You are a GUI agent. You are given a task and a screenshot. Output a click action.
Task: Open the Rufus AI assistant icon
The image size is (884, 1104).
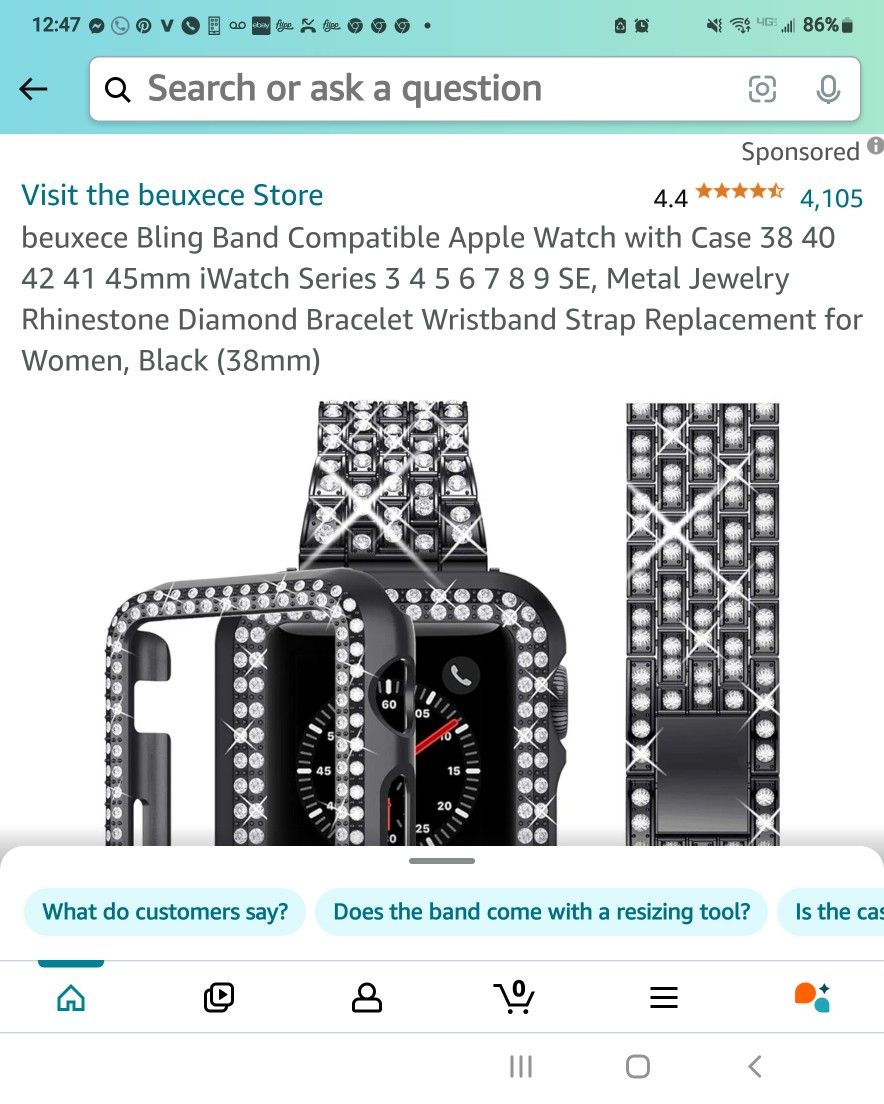(x=812, y=997)
